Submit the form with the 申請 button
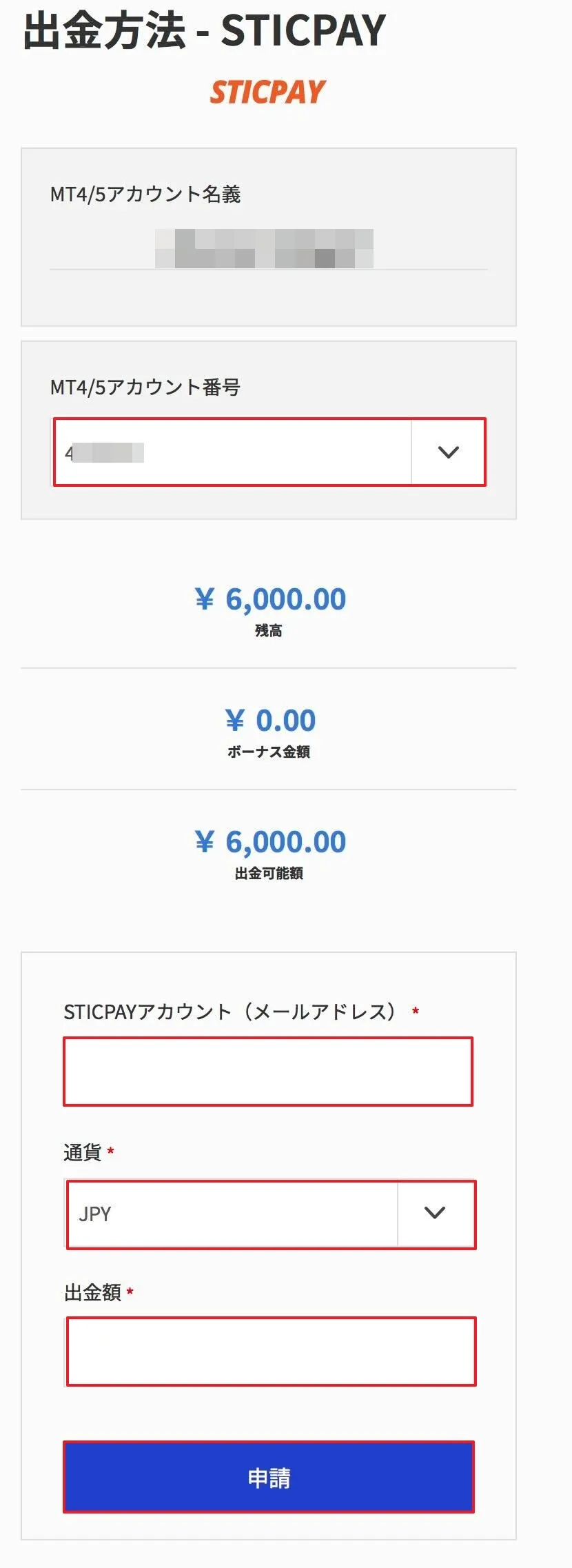 click(x=269, y=1477)
